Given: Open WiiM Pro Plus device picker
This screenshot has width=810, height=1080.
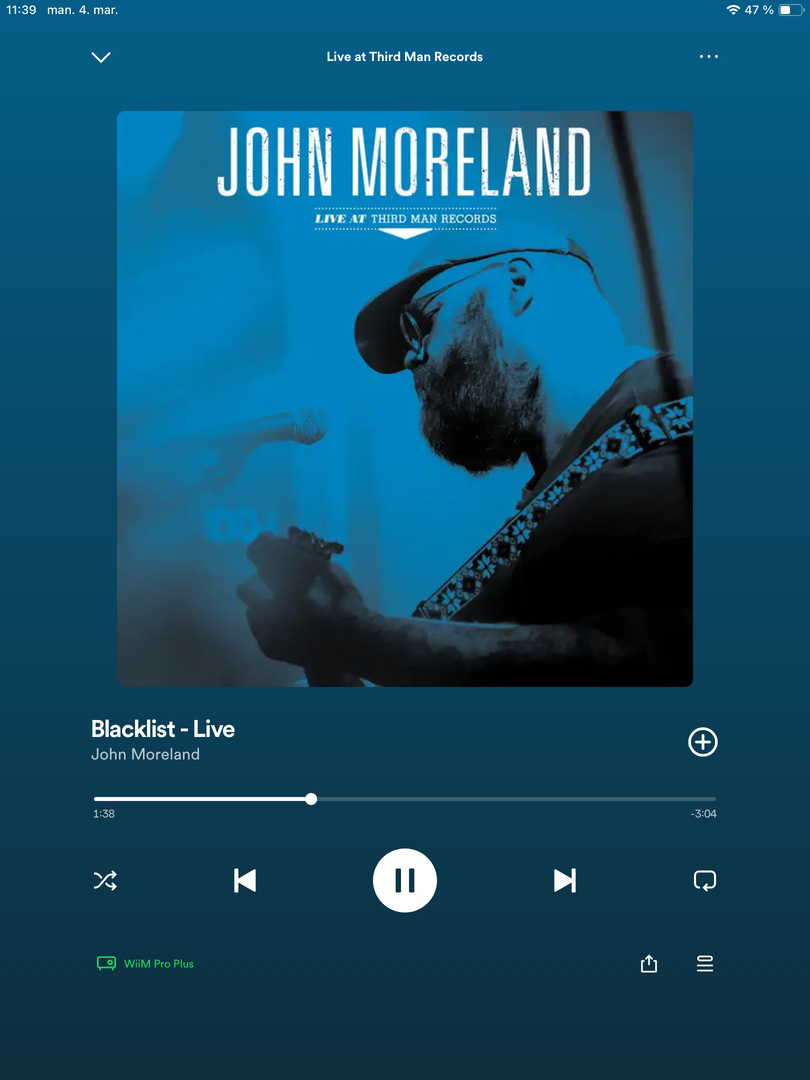Looking at the screenshot, I should pyautogui.click(x=146, y=964).
